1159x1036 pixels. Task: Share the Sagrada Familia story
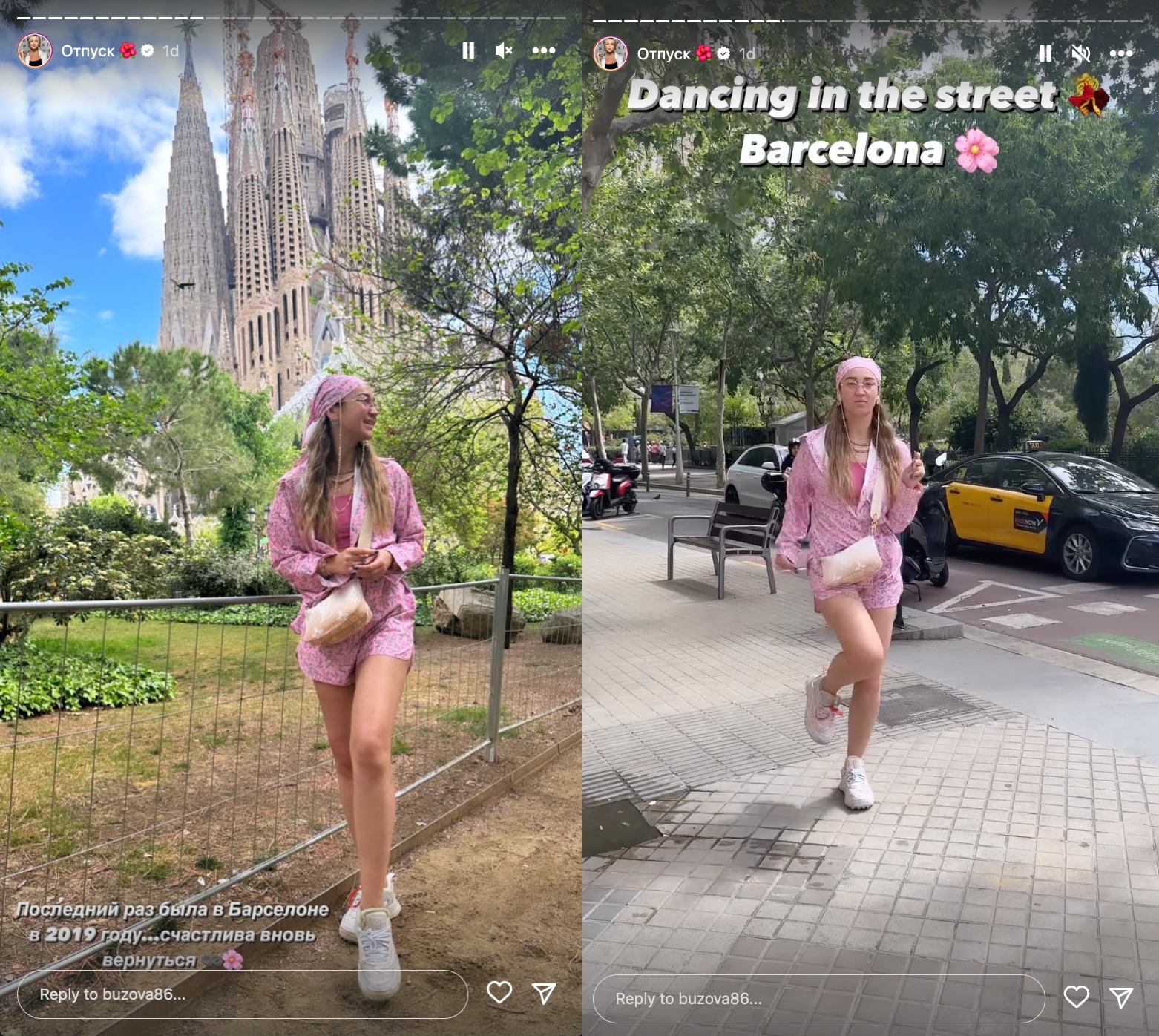[x=544, y=993]
